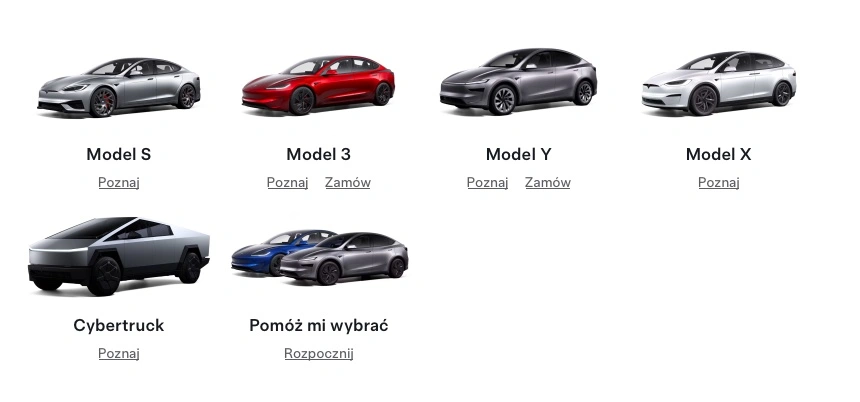The width and height of the screenshot is (860, 402).
Task: Open Poznaj link under Model Y
Action: [x=487, y=183]
